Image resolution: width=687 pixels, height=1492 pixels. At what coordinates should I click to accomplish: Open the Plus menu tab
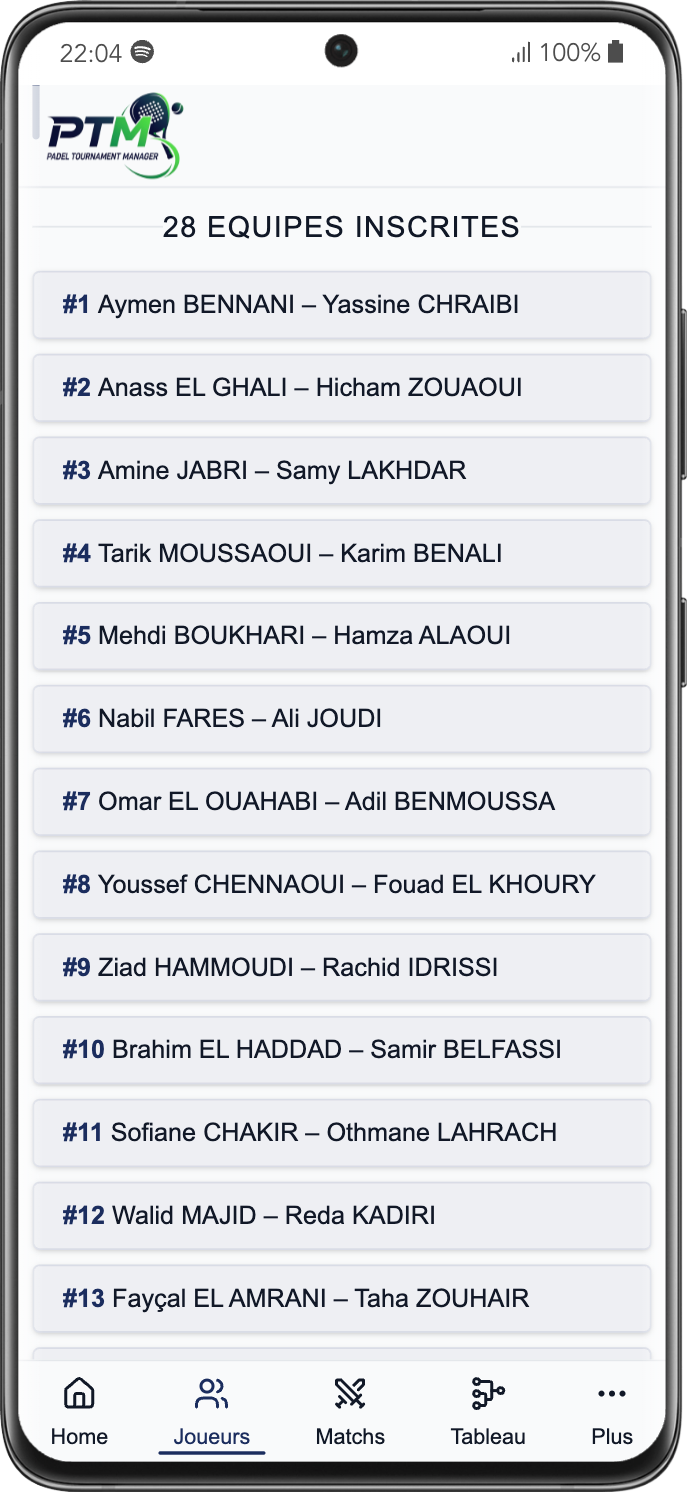[x=611, y=1410]
